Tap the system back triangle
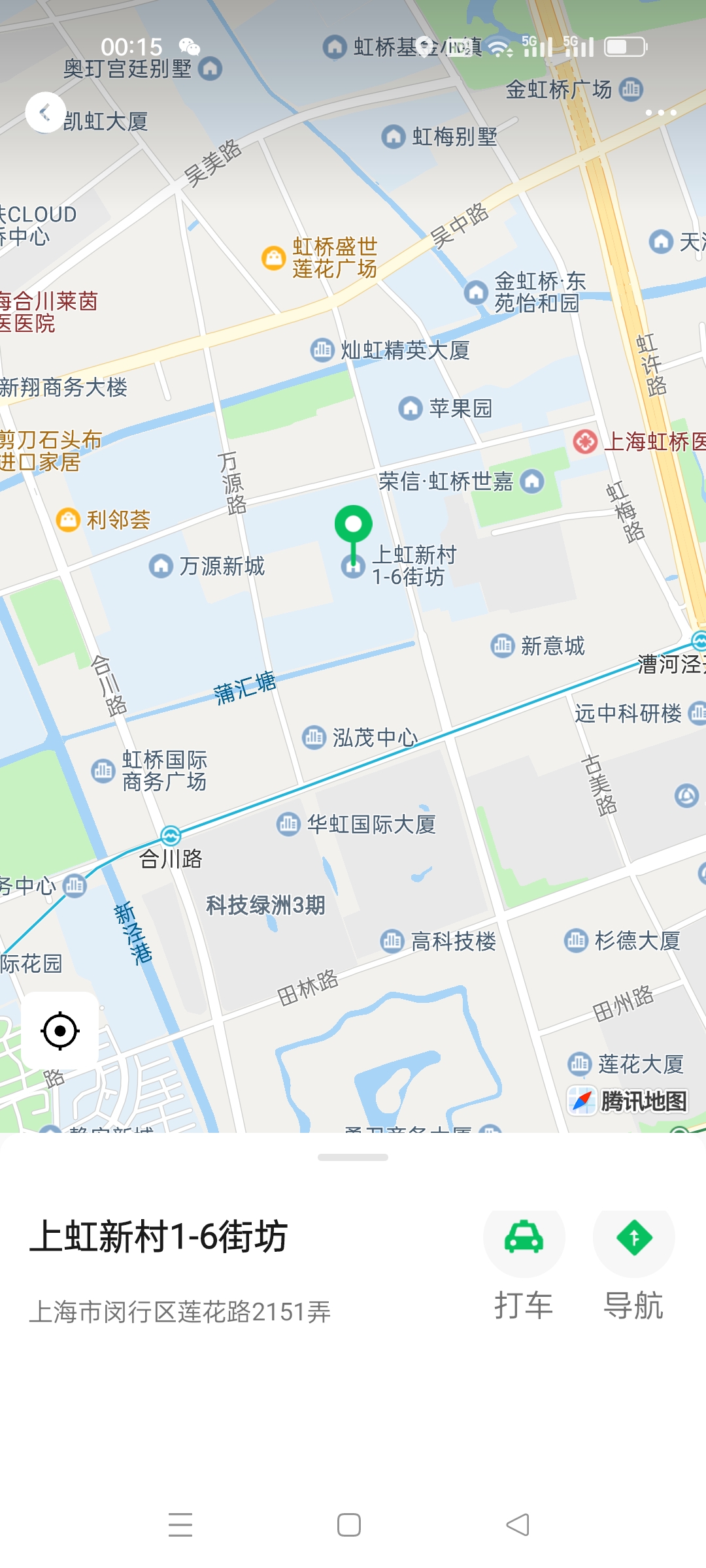Viewport: 706px width, 1568px height. (518, 1524)
